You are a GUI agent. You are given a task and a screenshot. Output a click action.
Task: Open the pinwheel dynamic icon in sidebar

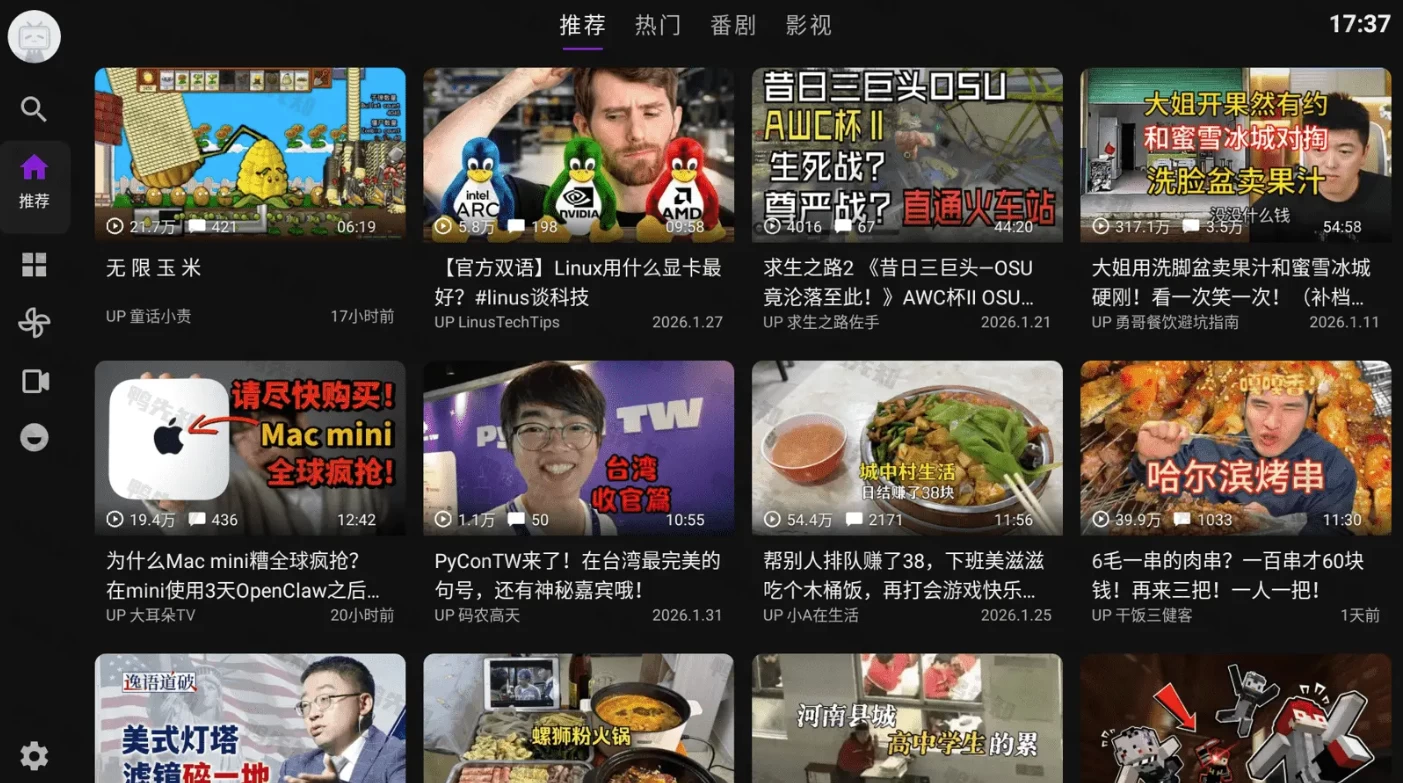34,323
